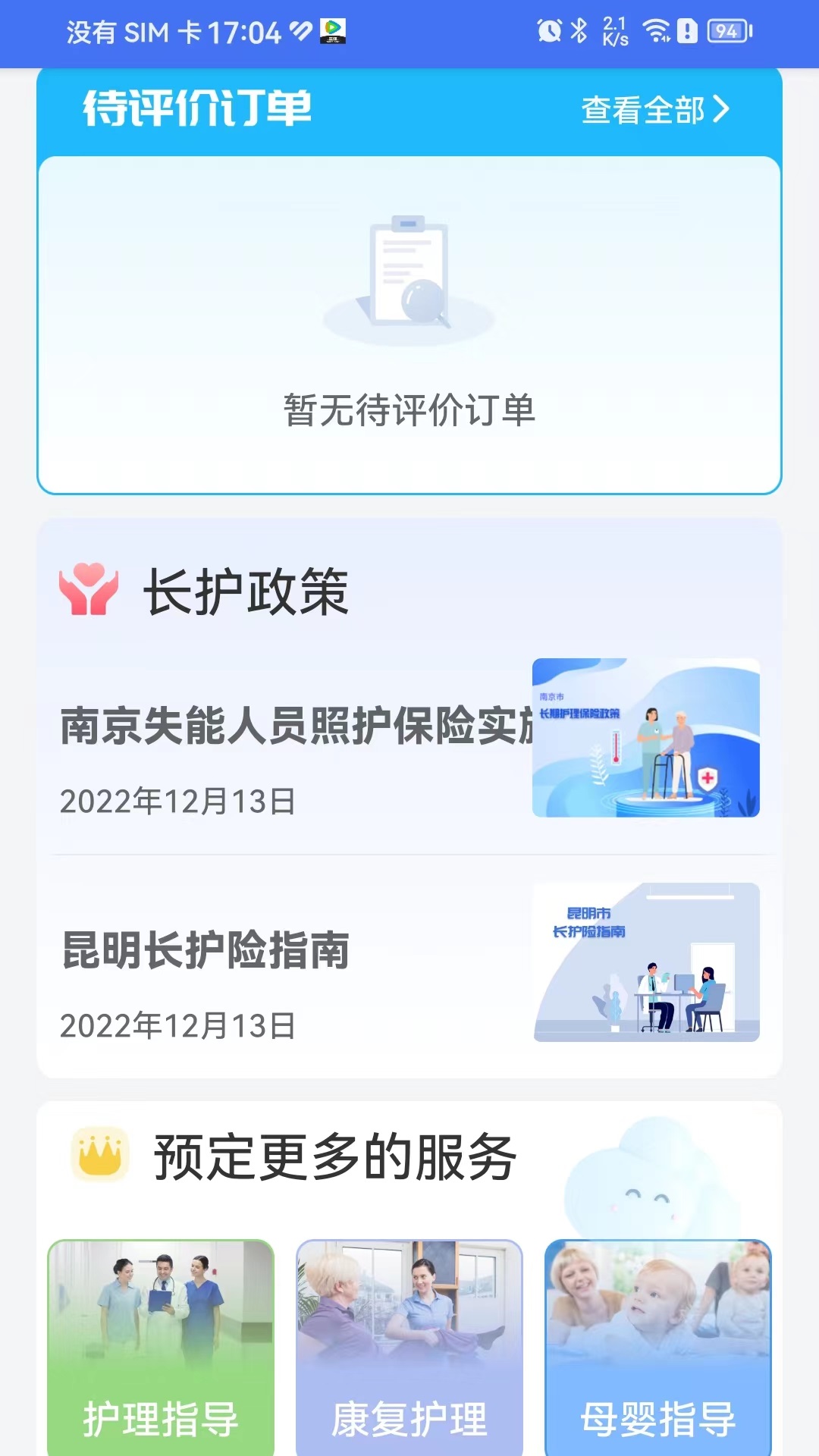
Task: Select the 护理指导 service card
Action: (x=161, y=1347)
